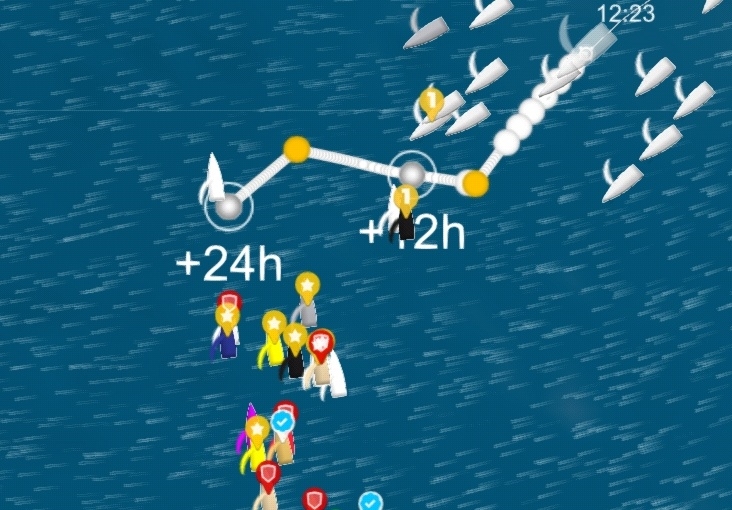Image resolution: width=732 pixels, height=510 pixels.
Task: Tap the orange waypoint right of +12h point
Action: tap(475, 184)
